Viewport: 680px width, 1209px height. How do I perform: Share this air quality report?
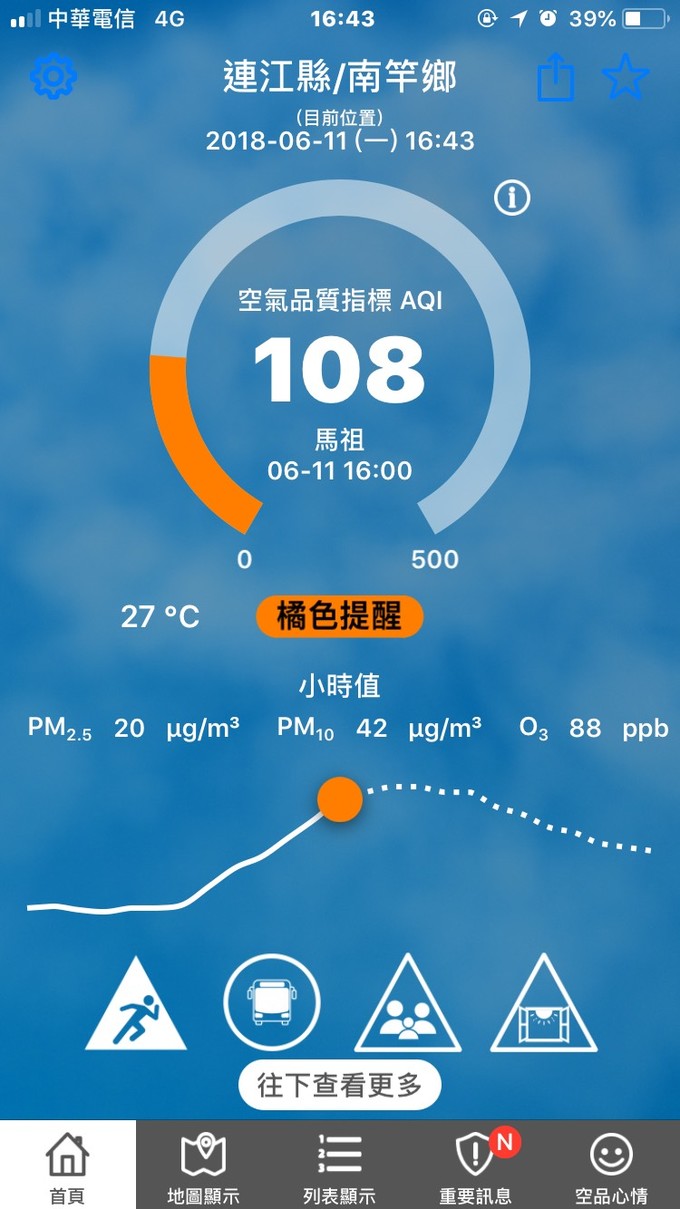[557, 76]
